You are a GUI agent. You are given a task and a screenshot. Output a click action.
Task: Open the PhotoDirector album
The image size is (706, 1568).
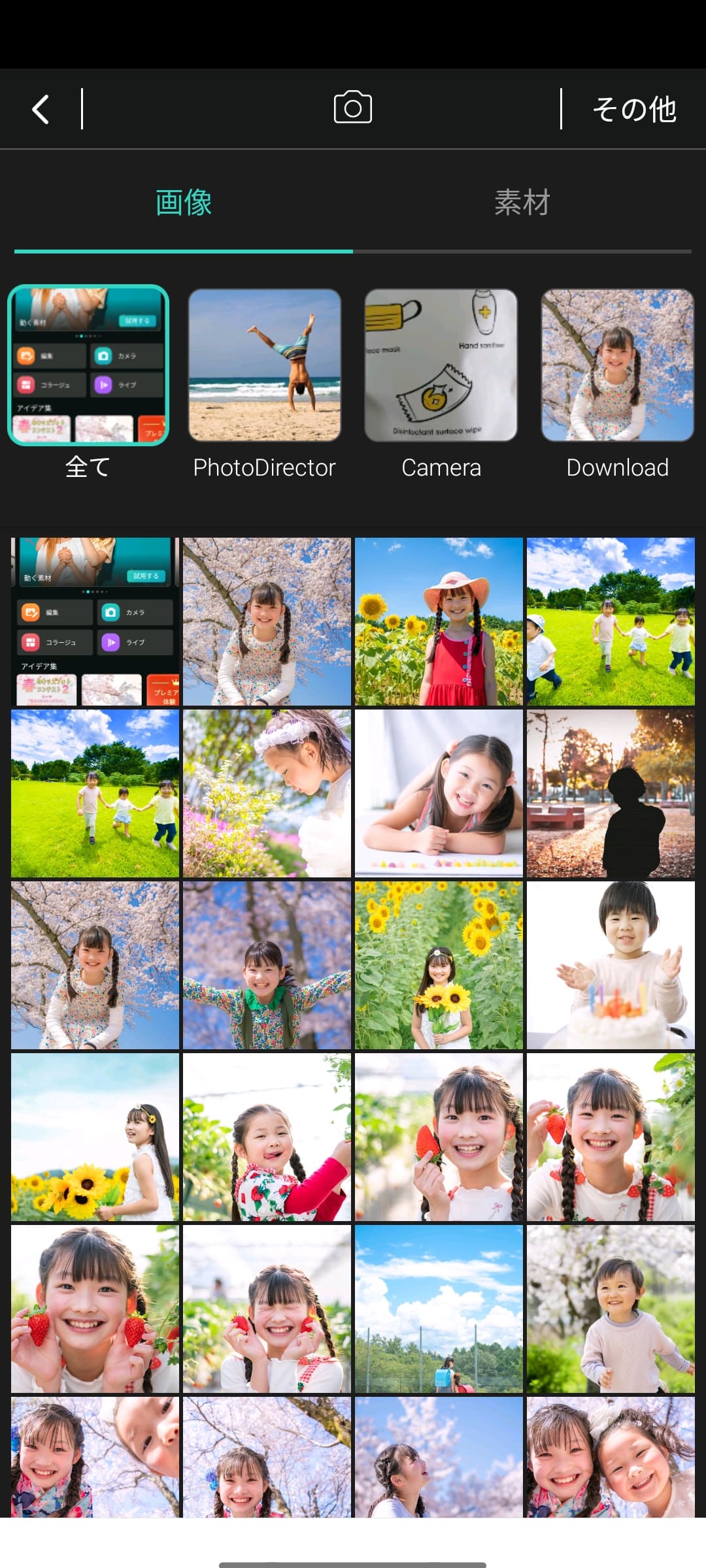pyautogui.click(x=264, y=366)
